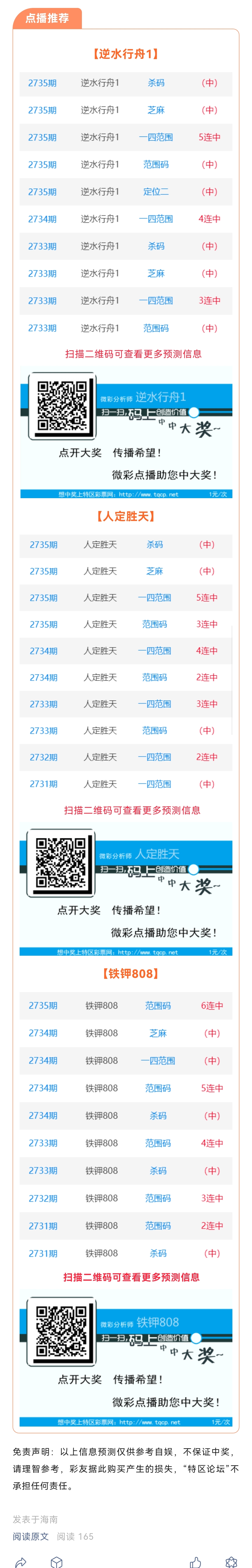252x1568 pixels.
Task: Tap the cube-shaped collect icon
Action: pos(57,1561)
